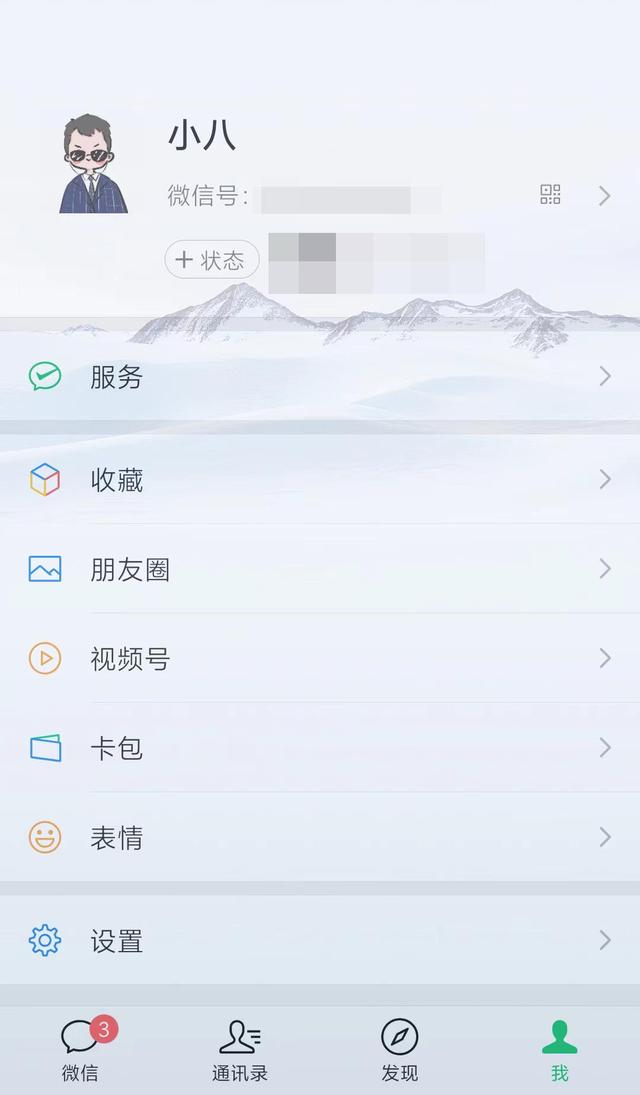Open 视频号 channels
Screen dimensions: 640x1095
coord(320,659)
